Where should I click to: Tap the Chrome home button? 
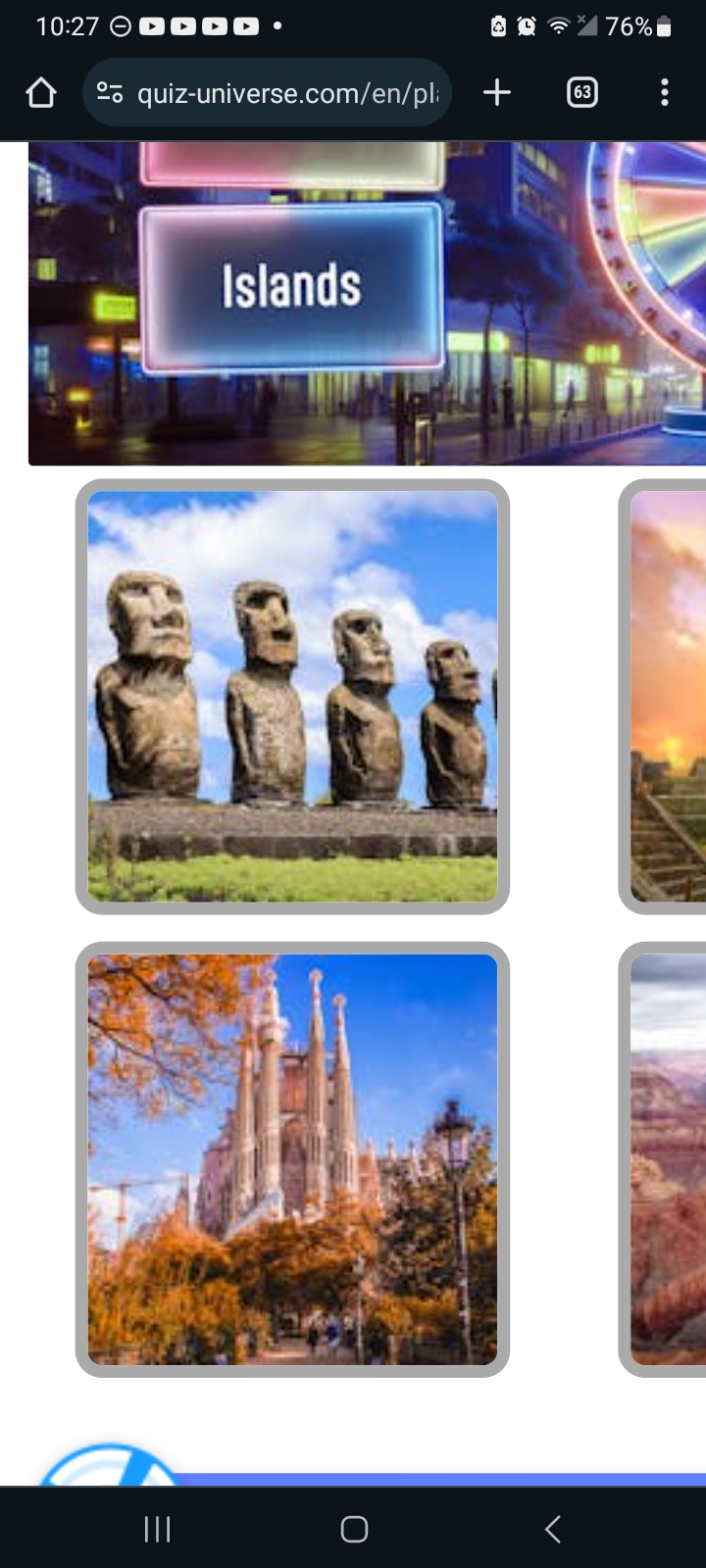[40, 93]
